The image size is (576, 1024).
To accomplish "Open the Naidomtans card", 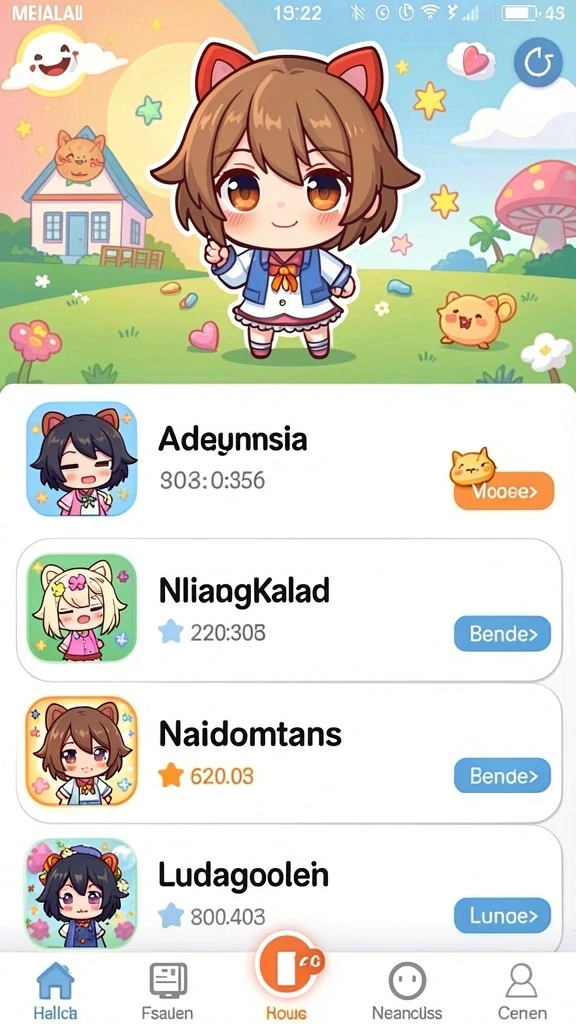I will coord(289,752).
